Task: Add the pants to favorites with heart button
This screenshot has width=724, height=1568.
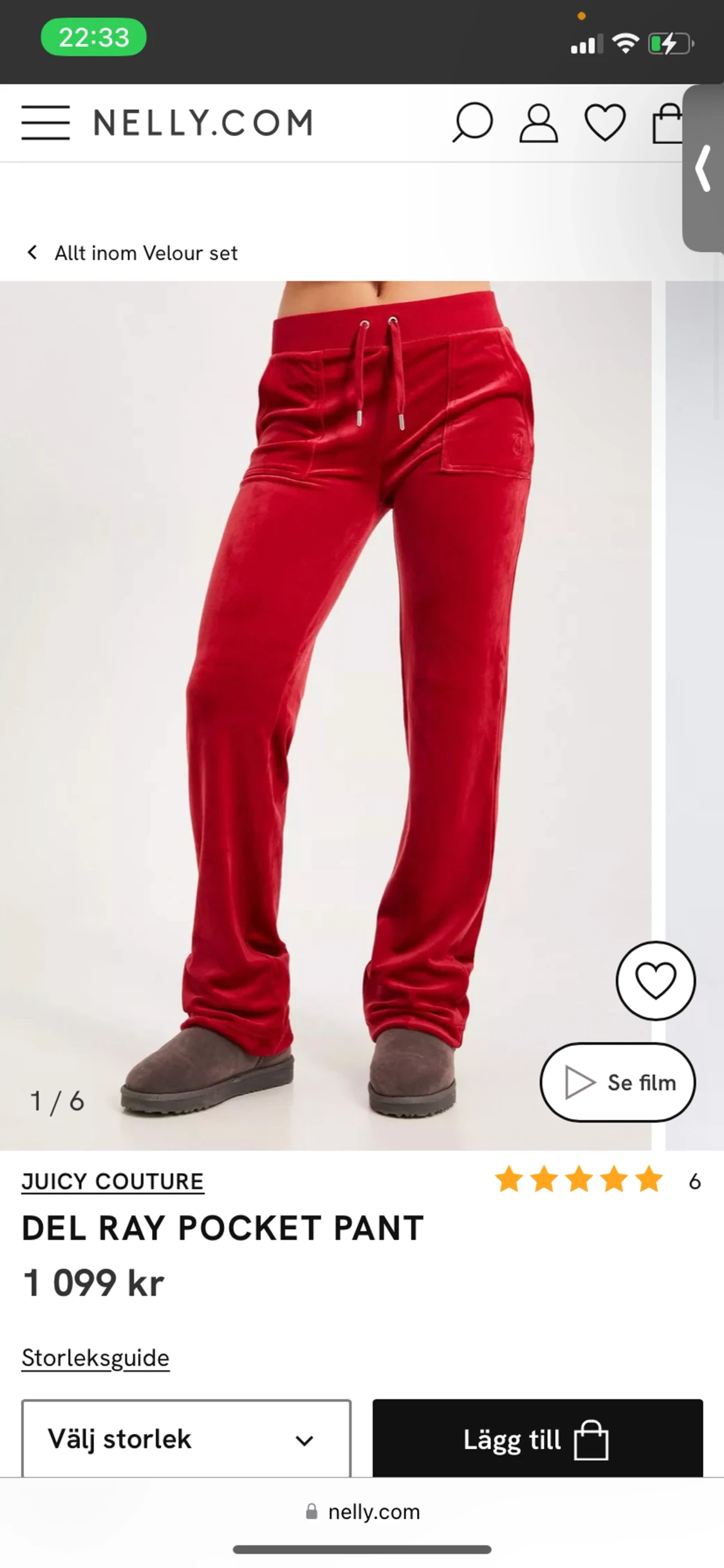Action: coord(656,981)
